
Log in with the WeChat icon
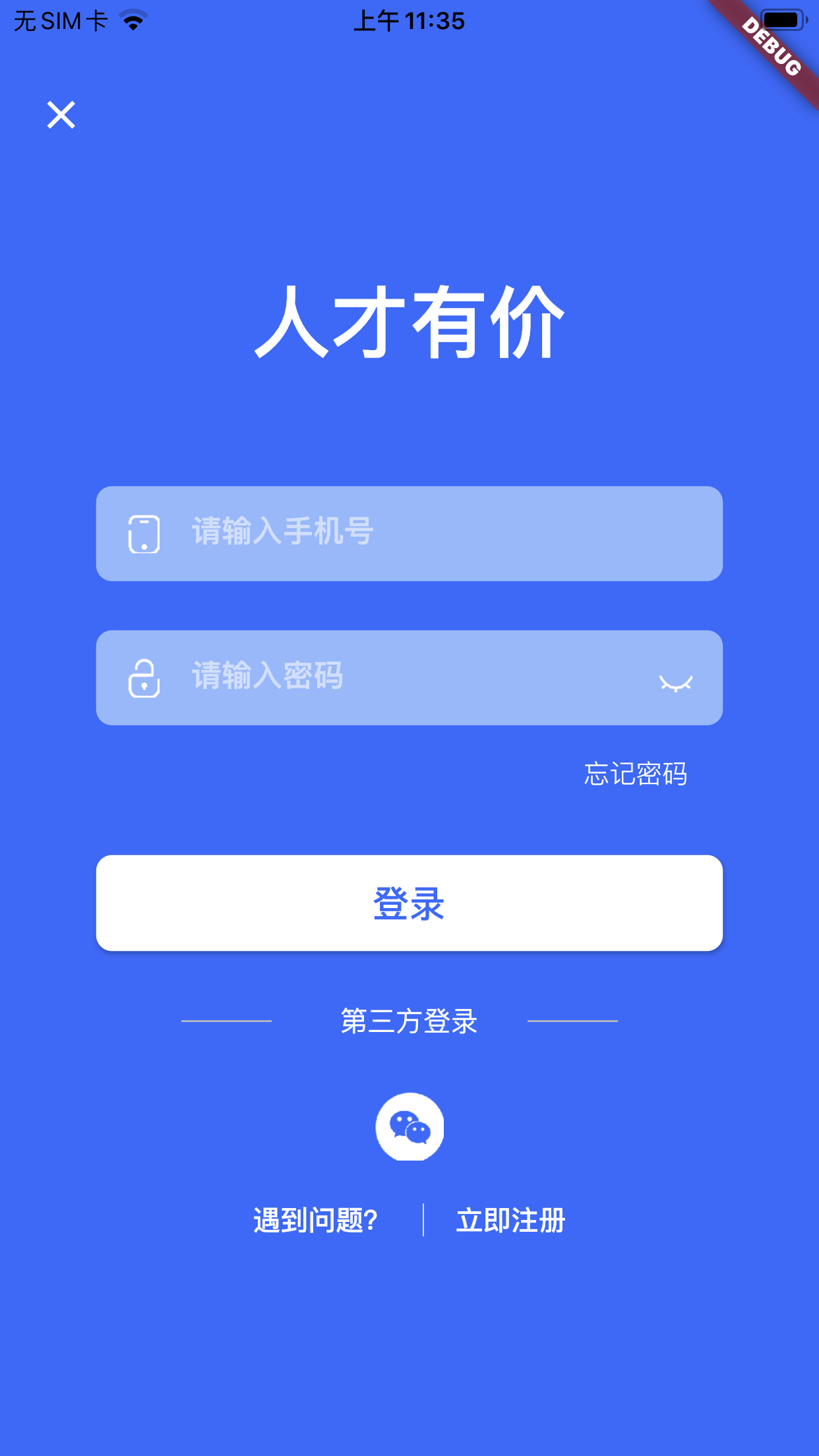pos(409,1126)
